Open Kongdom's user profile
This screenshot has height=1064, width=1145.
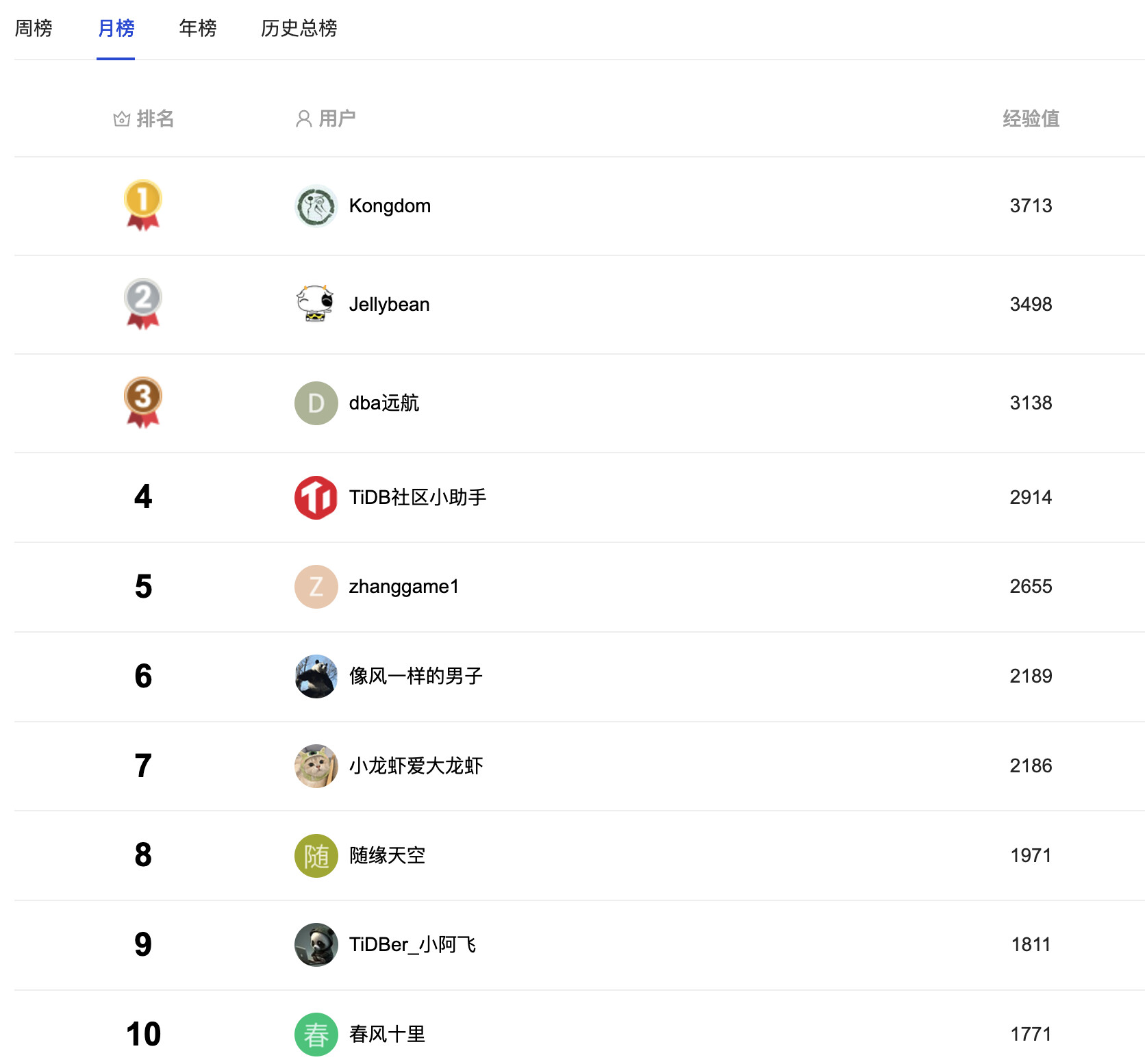389,206
